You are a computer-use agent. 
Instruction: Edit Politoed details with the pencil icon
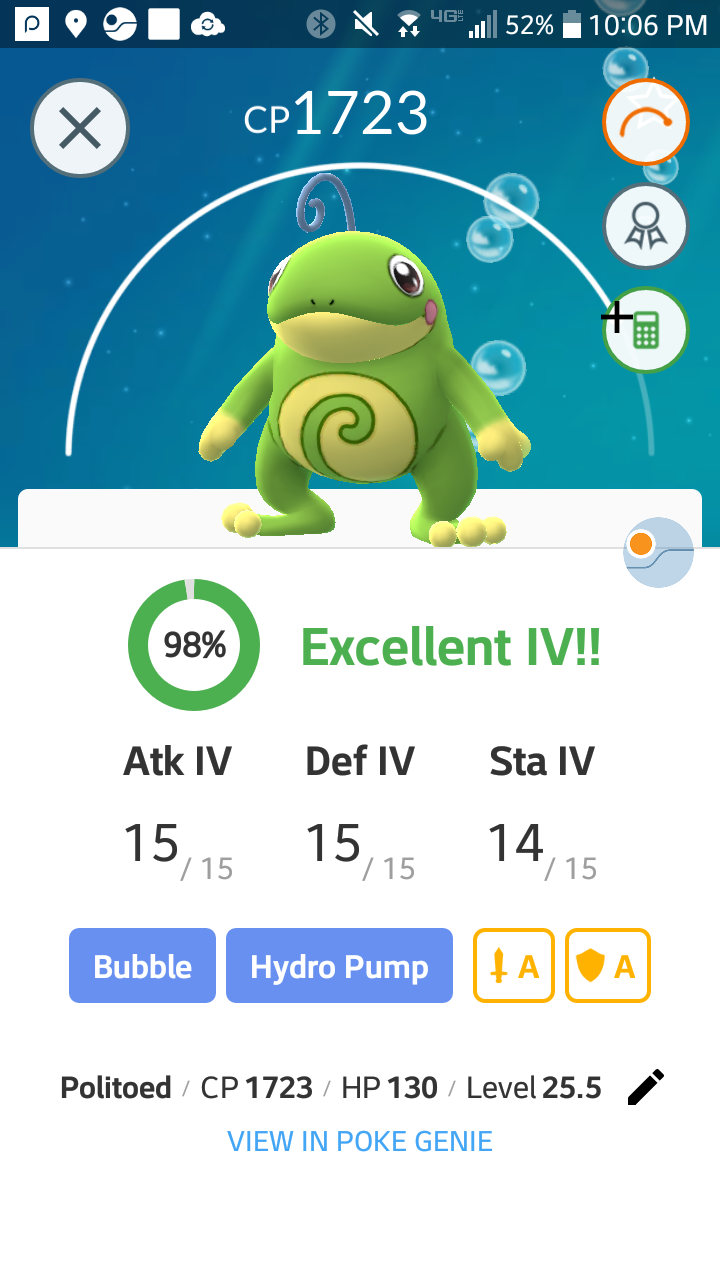[x=645, y=1087]
